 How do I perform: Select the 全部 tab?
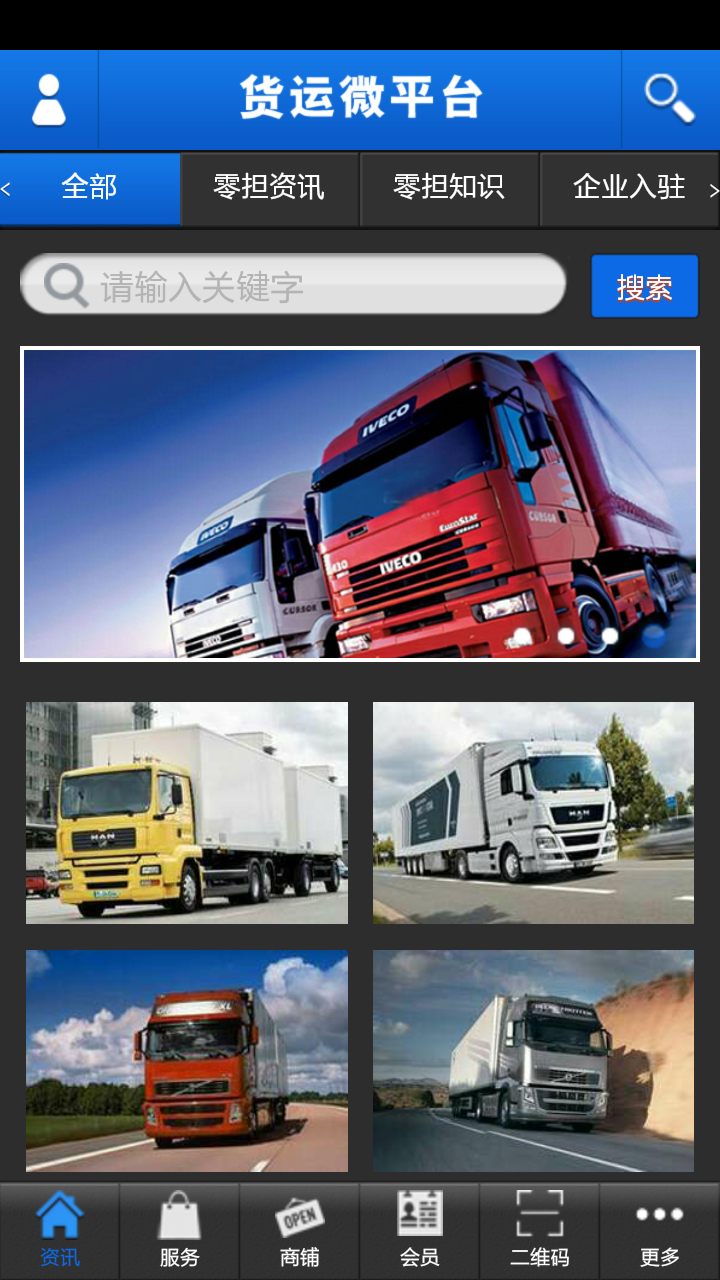90,188
